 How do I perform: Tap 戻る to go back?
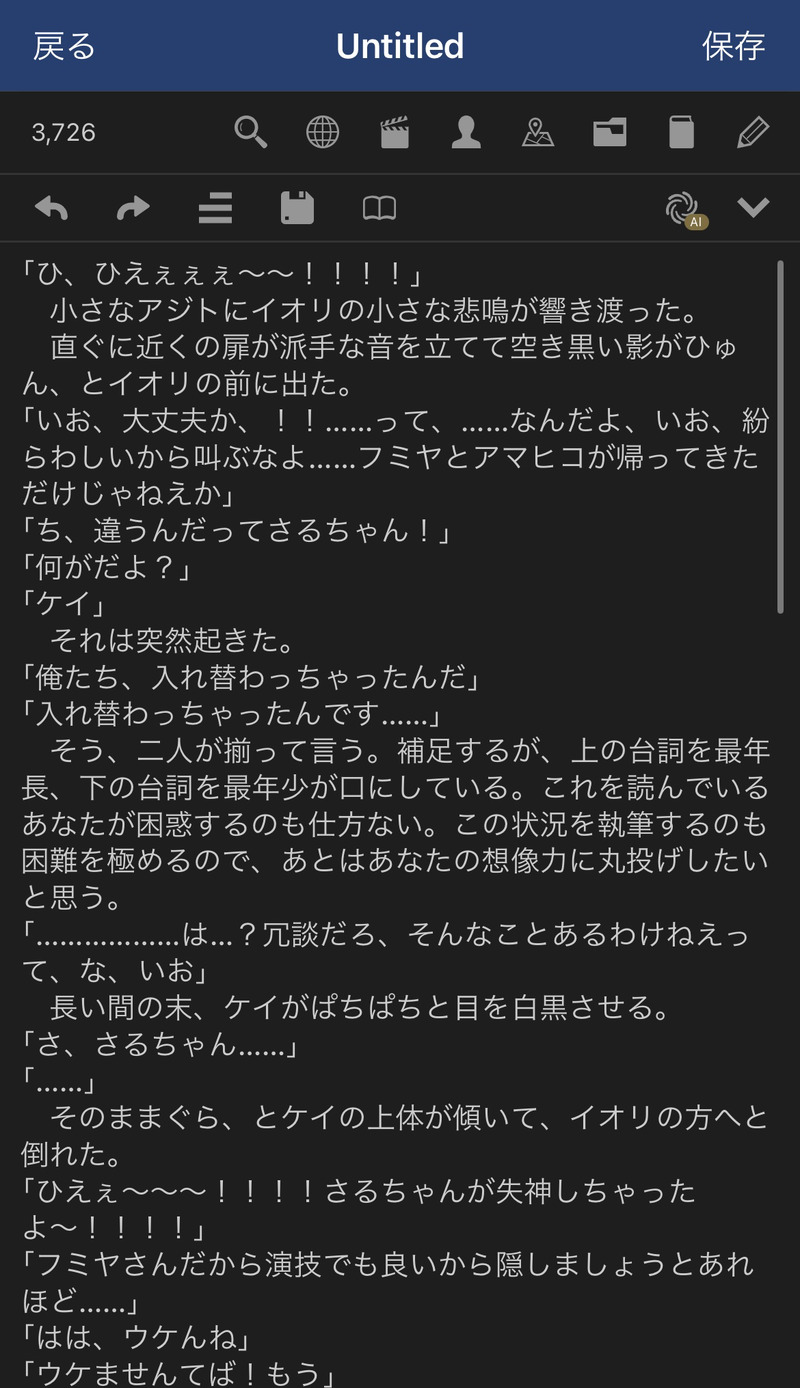pyautogui.click(x=64, y=46)
